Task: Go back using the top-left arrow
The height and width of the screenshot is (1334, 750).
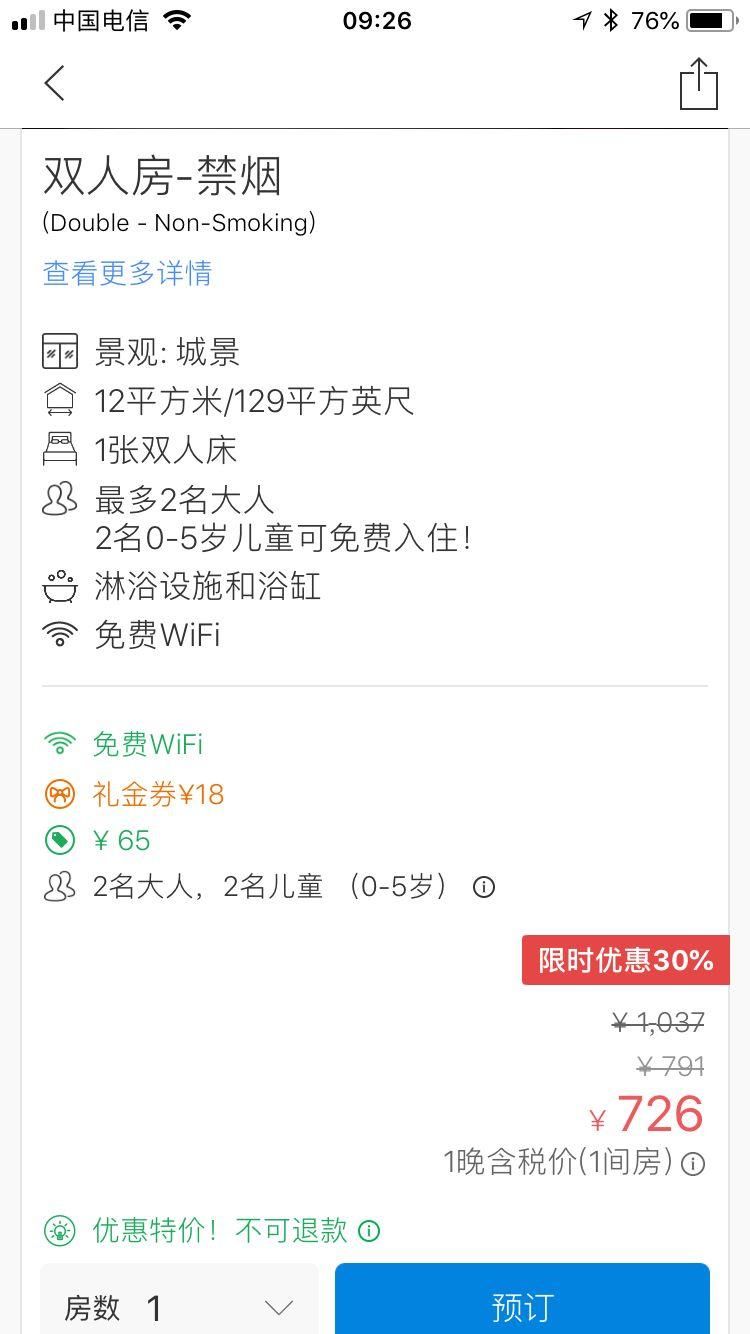Action: point(55,83)
